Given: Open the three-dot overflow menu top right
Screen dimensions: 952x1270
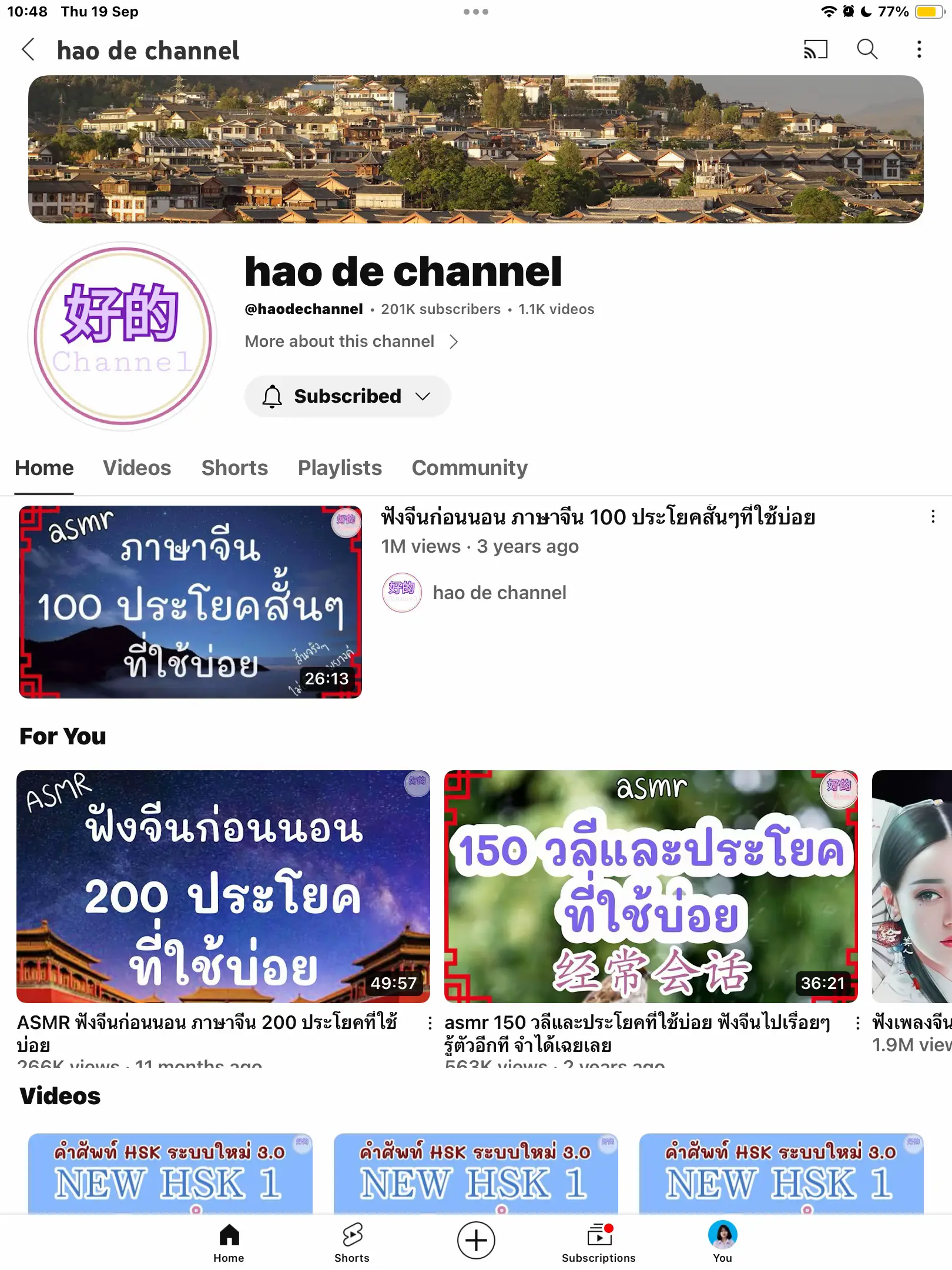Looking at the screenshot, I should [x=918, y=50].
